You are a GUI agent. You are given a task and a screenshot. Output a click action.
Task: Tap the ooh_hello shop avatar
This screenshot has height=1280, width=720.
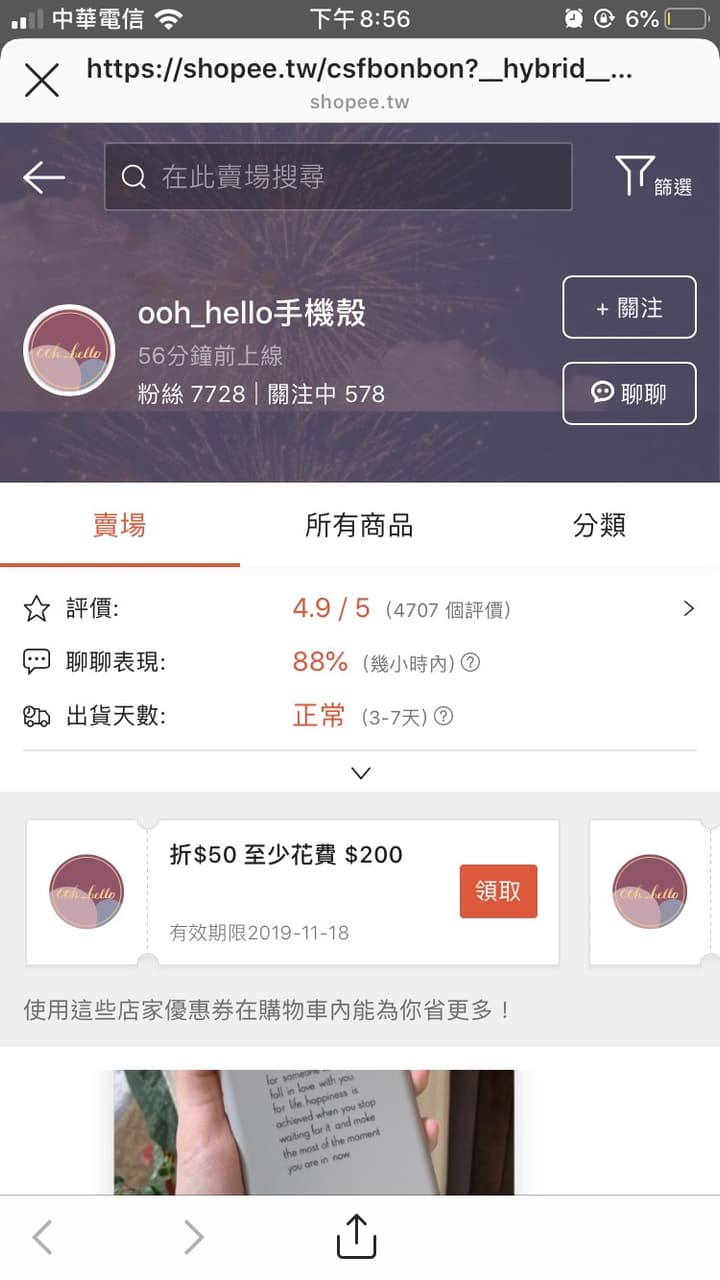click(68, 350)
